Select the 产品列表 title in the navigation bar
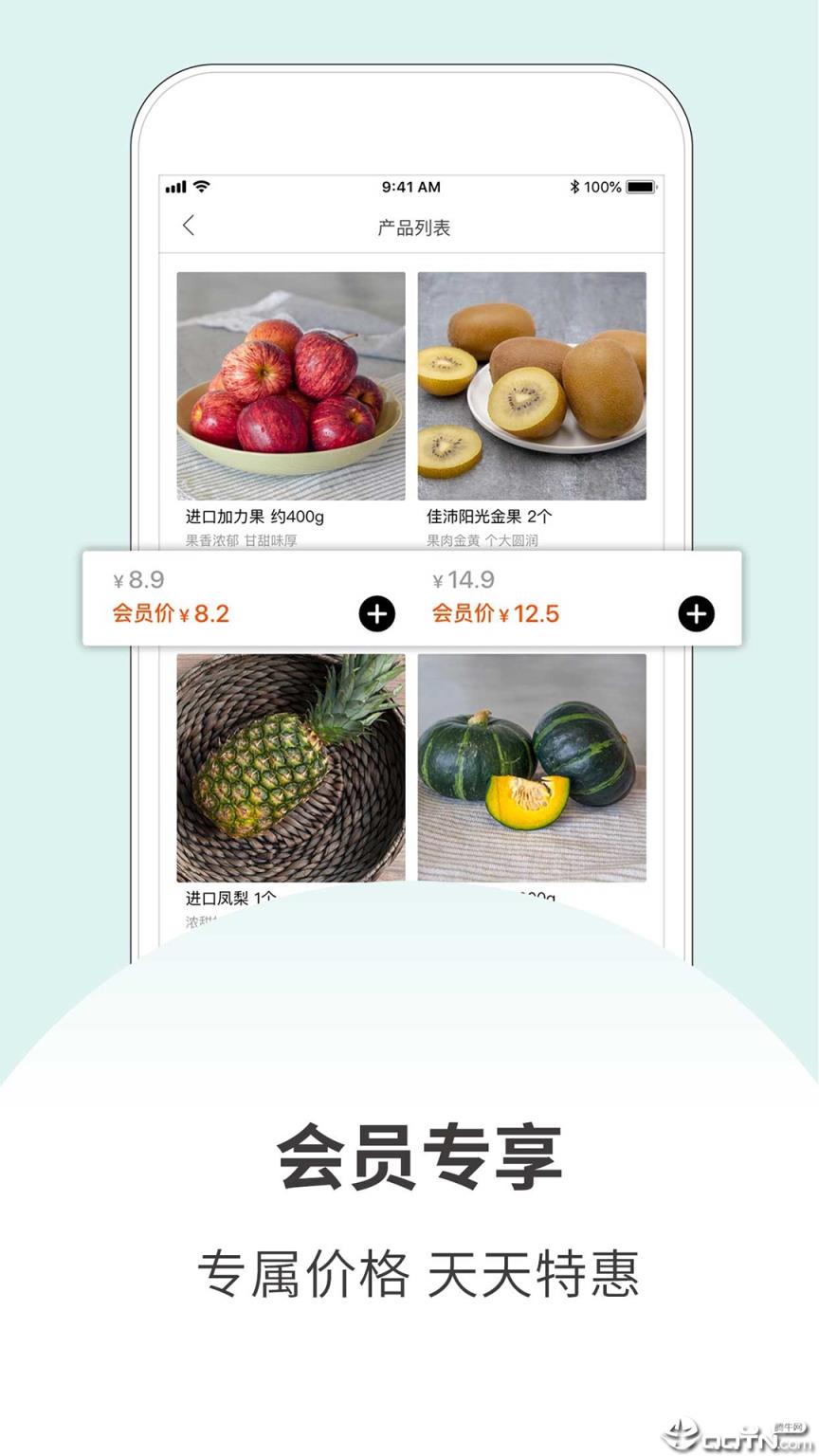 point(412,227)
